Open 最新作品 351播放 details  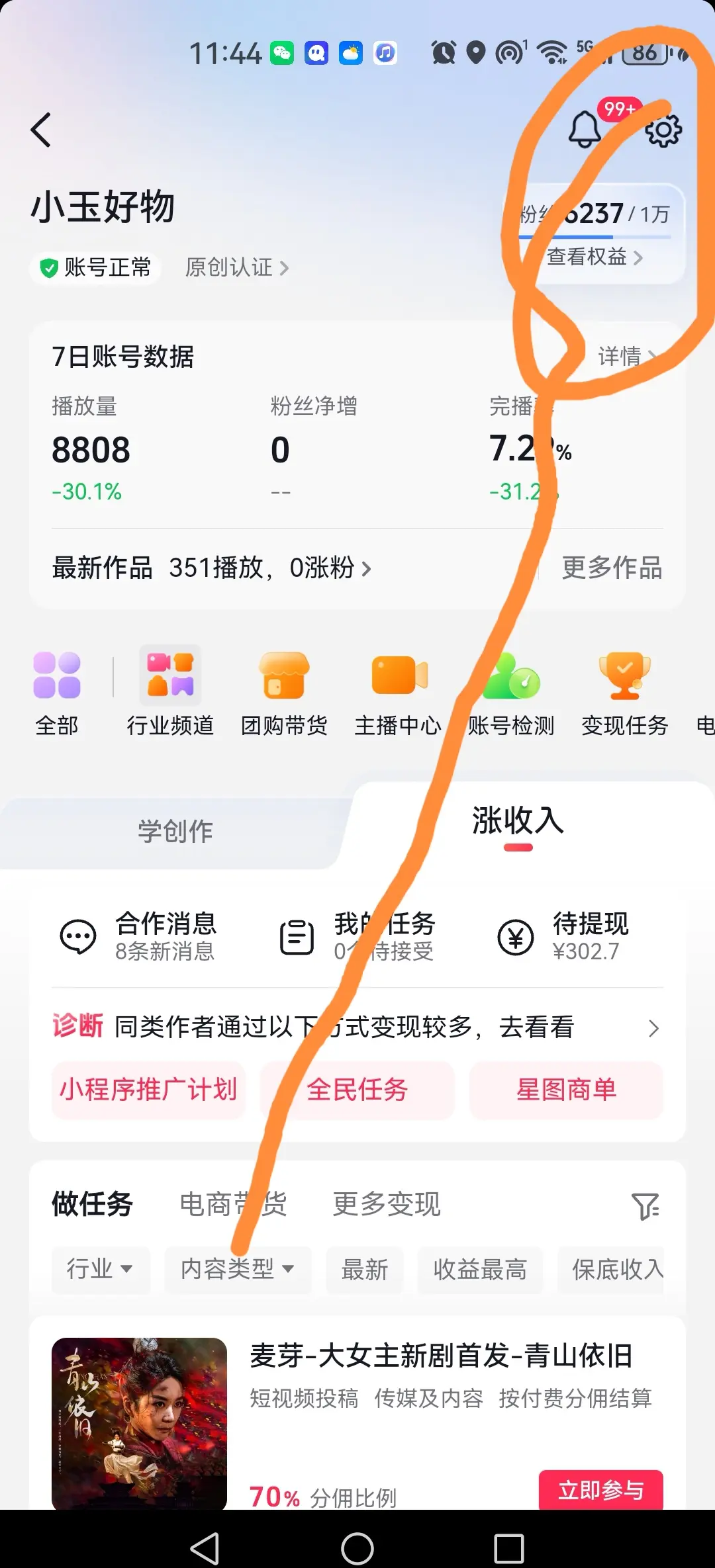click(212, 568)
